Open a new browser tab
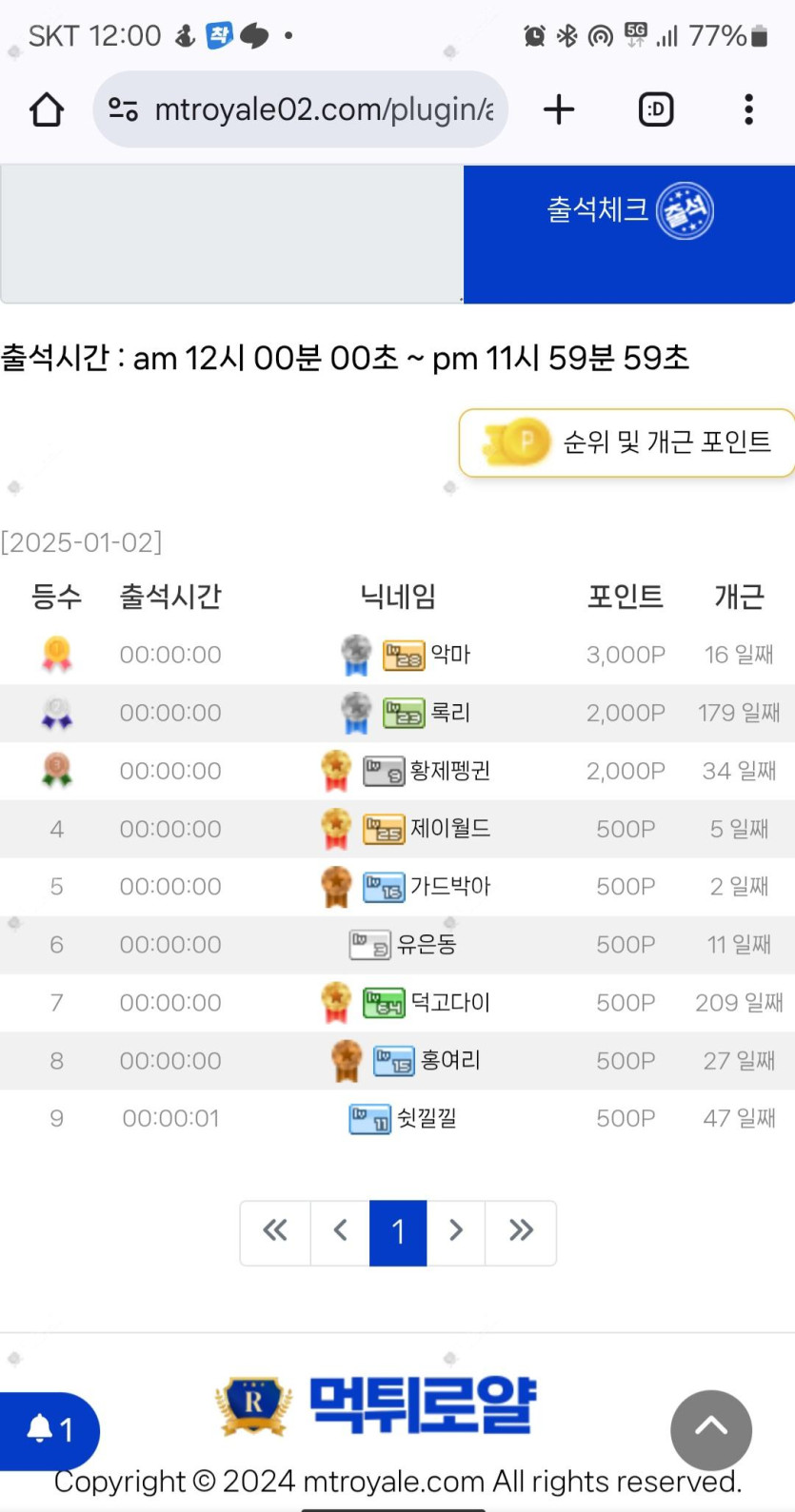Image resolution: width=795 pixels, height=1512 pixels. pyautogui.click(x=559, y=110)
